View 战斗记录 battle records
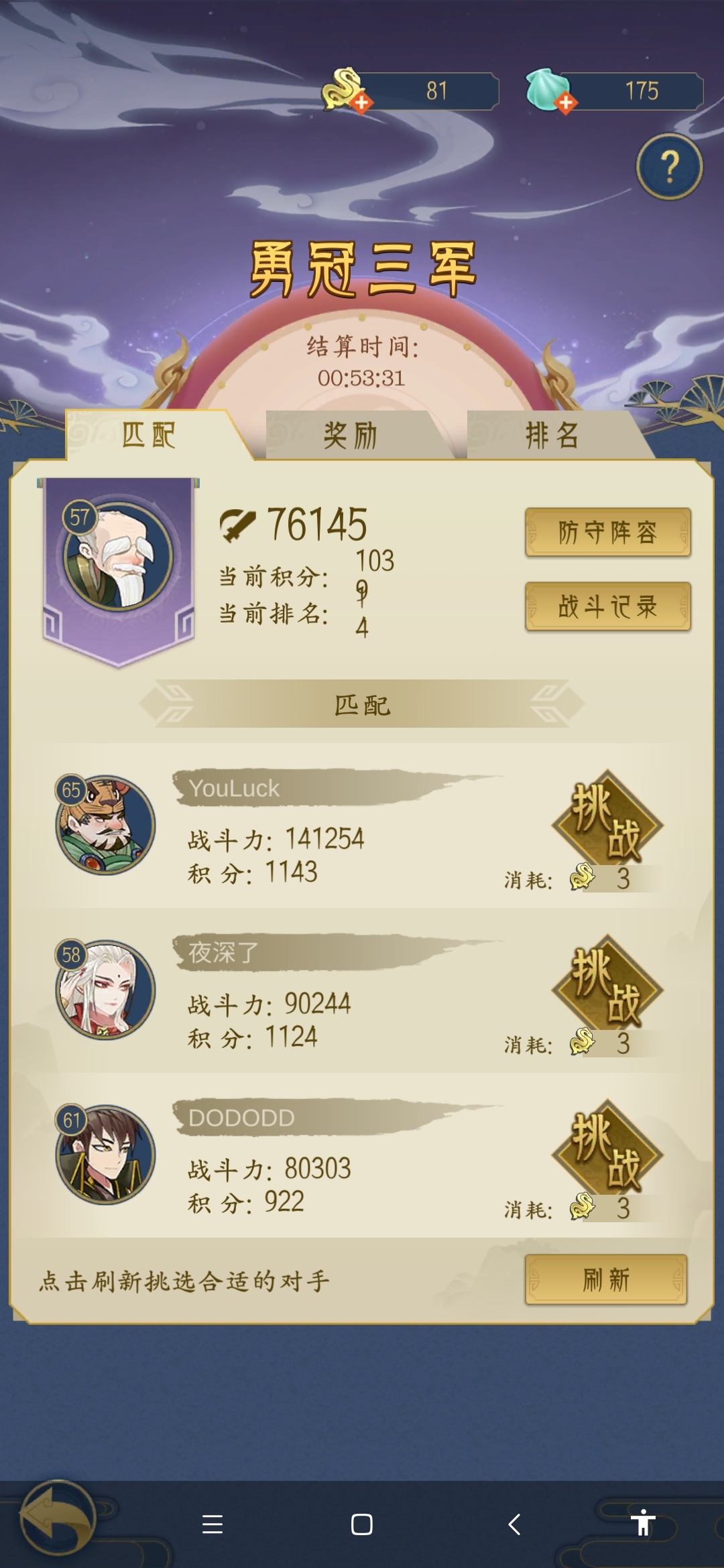Image resolution: width=724 pixels, height=1568 pixels. [x=607, y=606]
